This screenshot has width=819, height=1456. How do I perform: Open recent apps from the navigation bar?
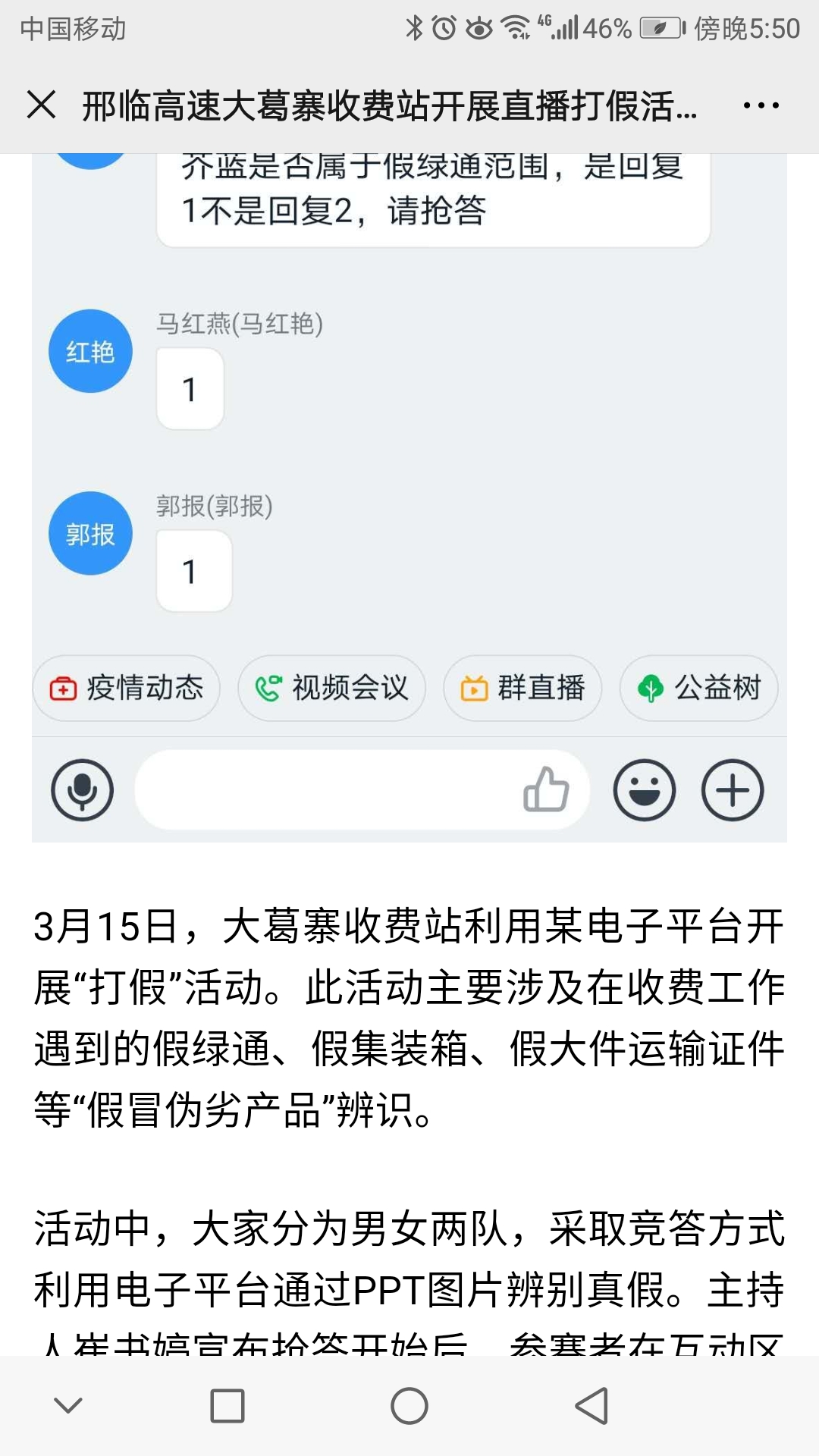pos(227,1406)
